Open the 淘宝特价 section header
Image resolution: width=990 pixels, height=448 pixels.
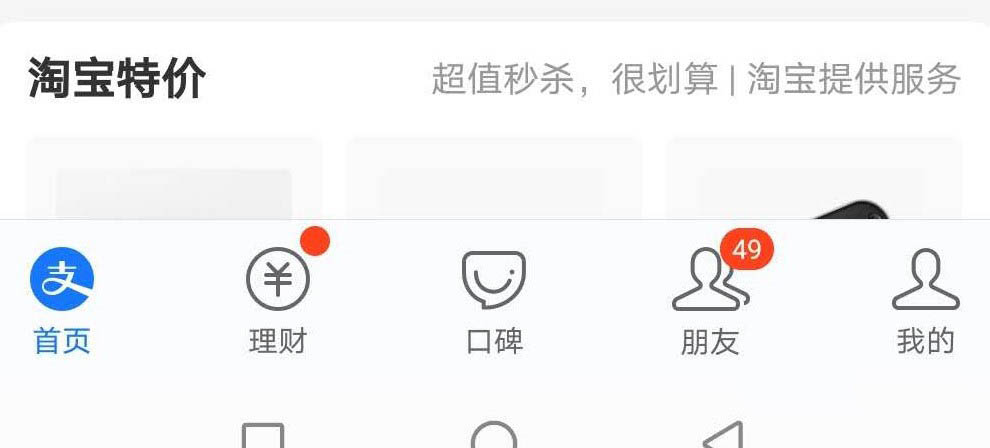[117, 78]
